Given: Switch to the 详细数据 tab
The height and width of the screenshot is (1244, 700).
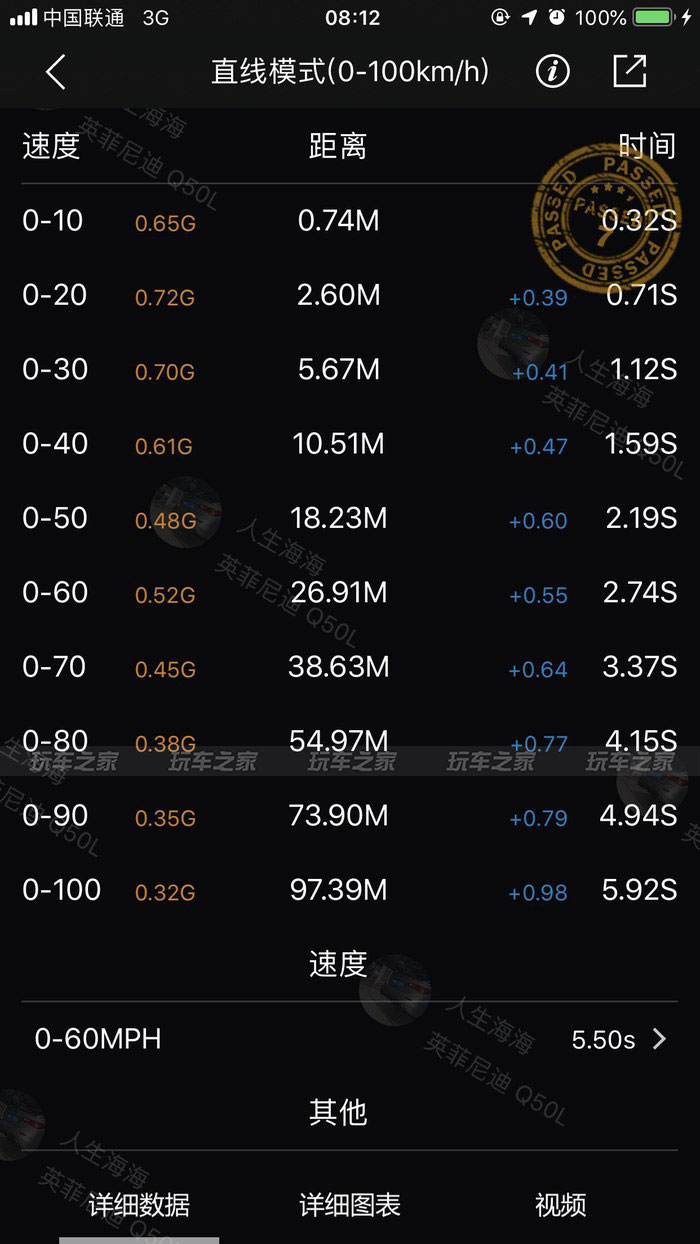Looking at the screenshot, I should [138, 1205].
